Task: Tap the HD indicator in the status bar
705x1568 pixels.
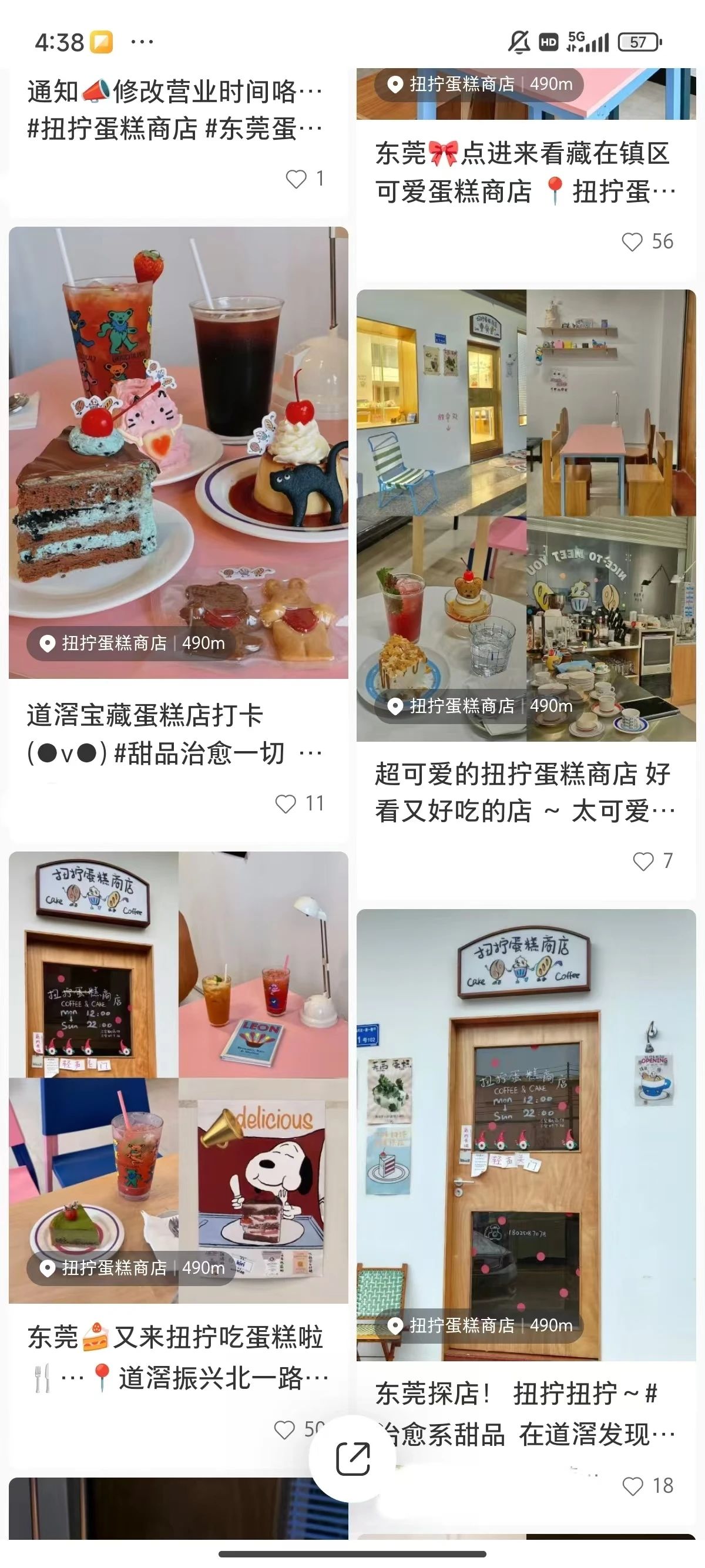Action: point(548,41)
